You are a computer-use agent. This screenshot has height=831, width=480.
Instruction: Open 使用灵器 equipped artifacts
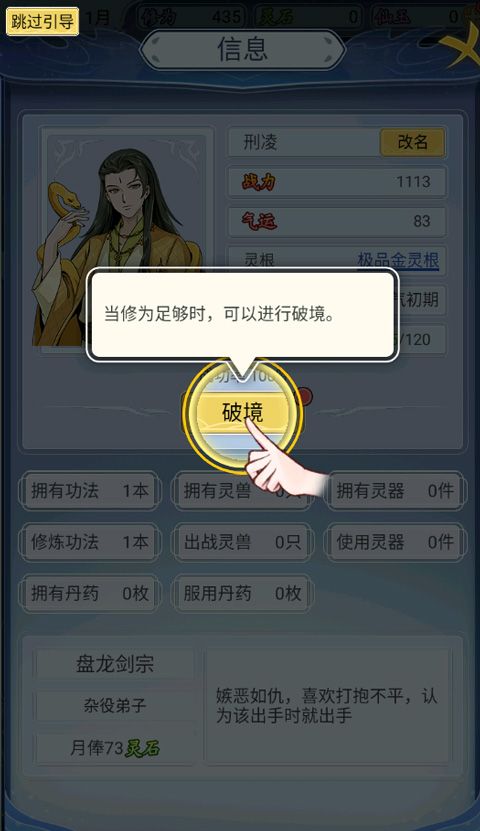pyautogui.click(x=395, y=542)
